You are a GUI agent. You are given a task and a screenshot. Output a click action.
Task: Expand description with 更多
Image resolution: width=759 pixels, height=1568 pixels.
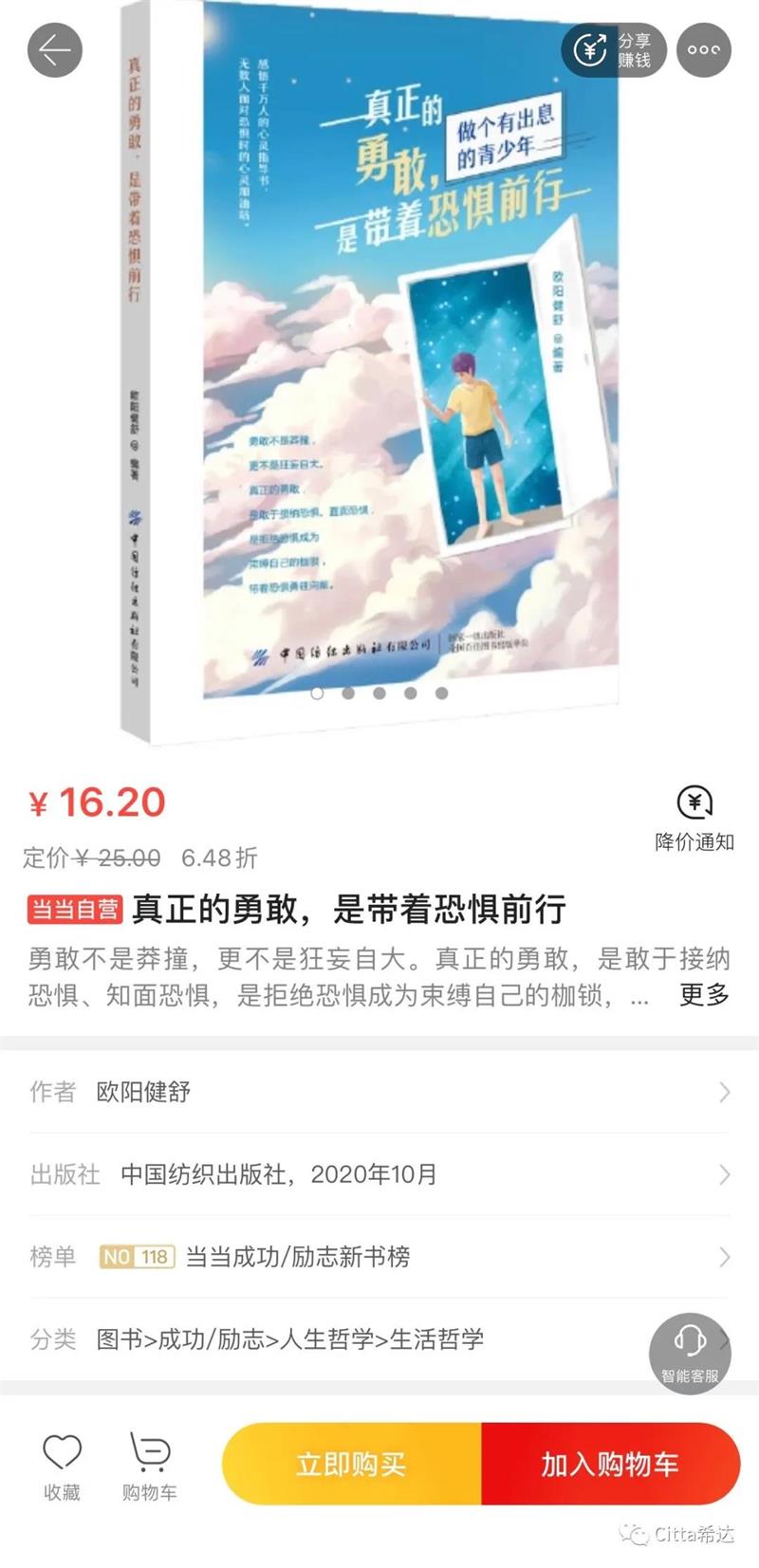click(704, 994)
